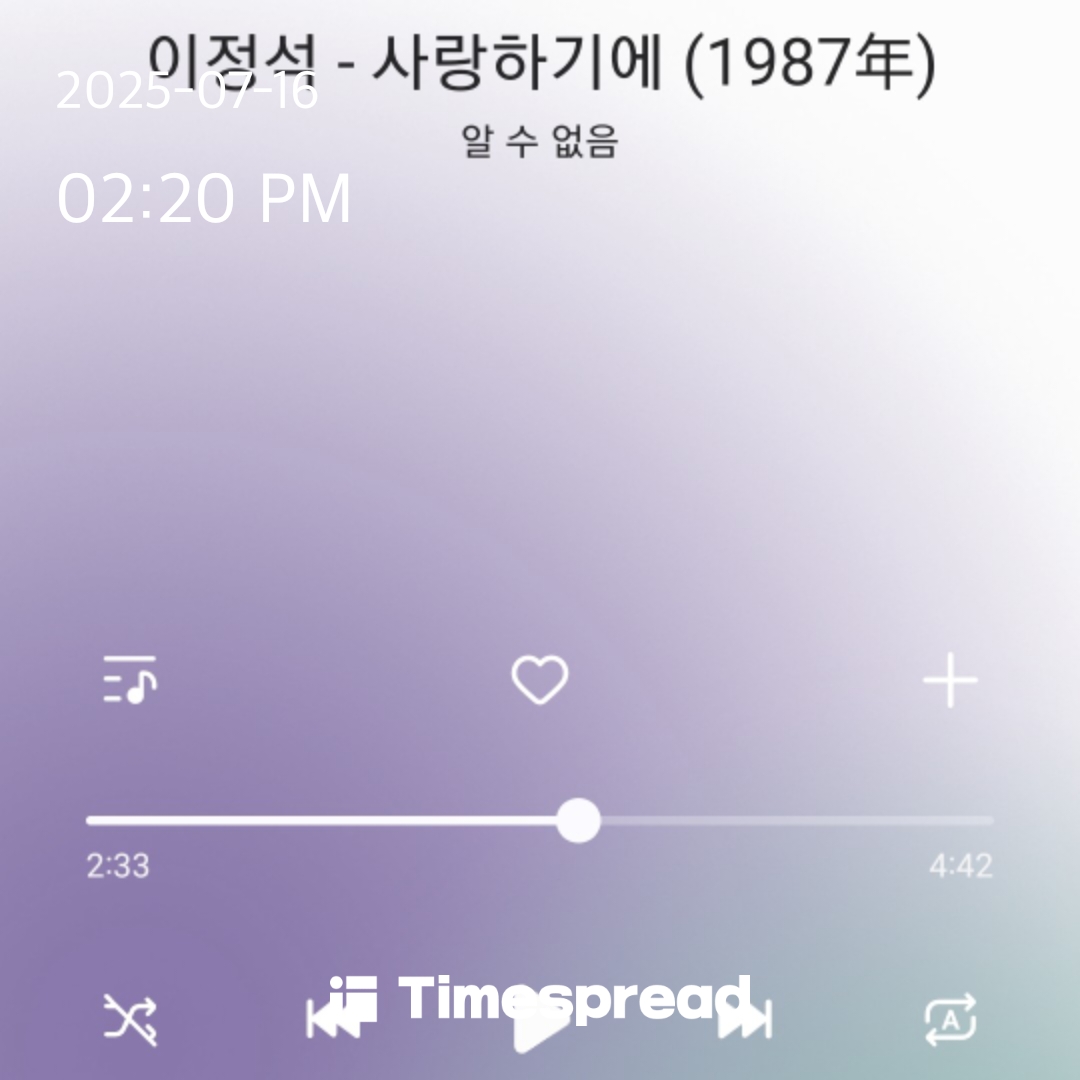Skip to the next track
1080x1080 pixels.
pyautogui.click(x=745, y=1021)
